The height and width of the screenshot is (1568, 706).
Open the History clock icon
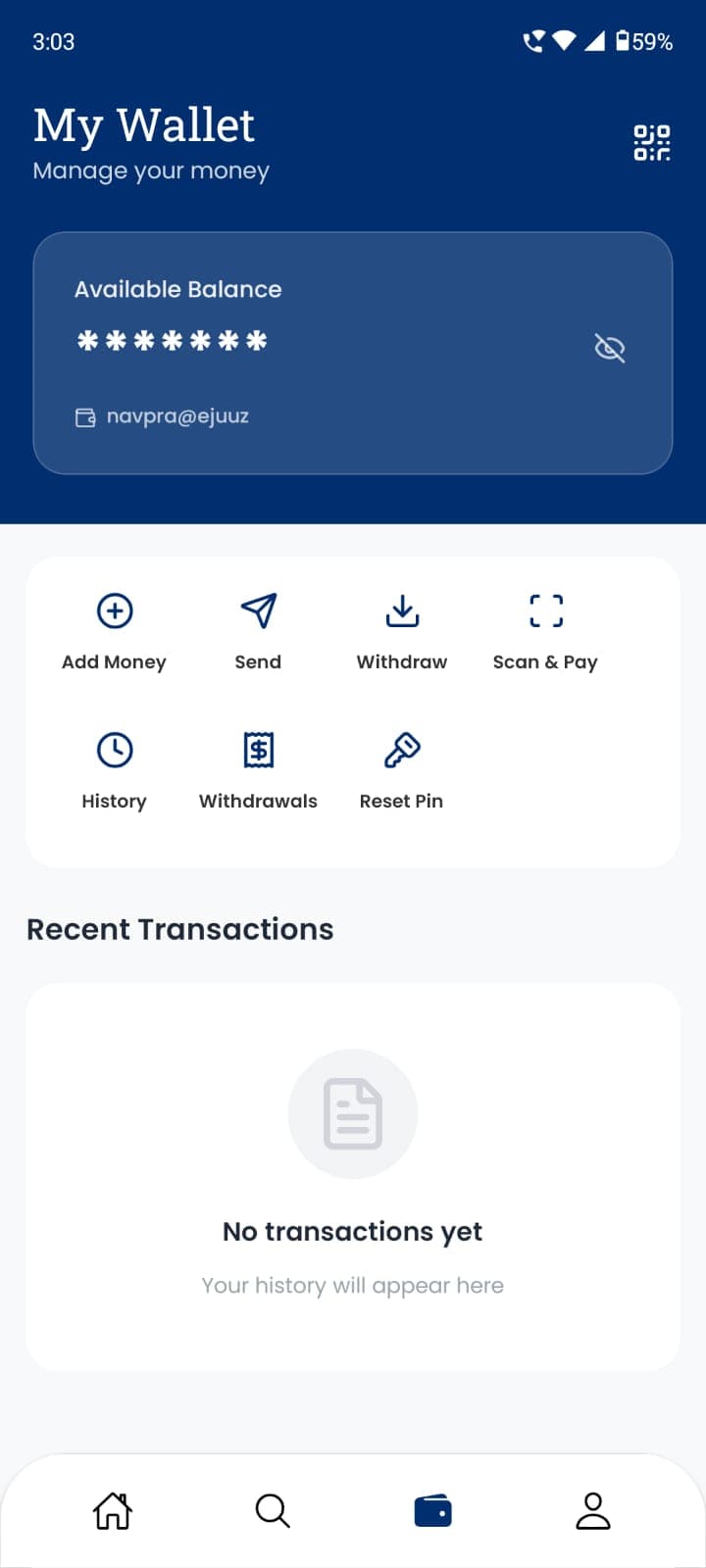click(x=114, y=749)
